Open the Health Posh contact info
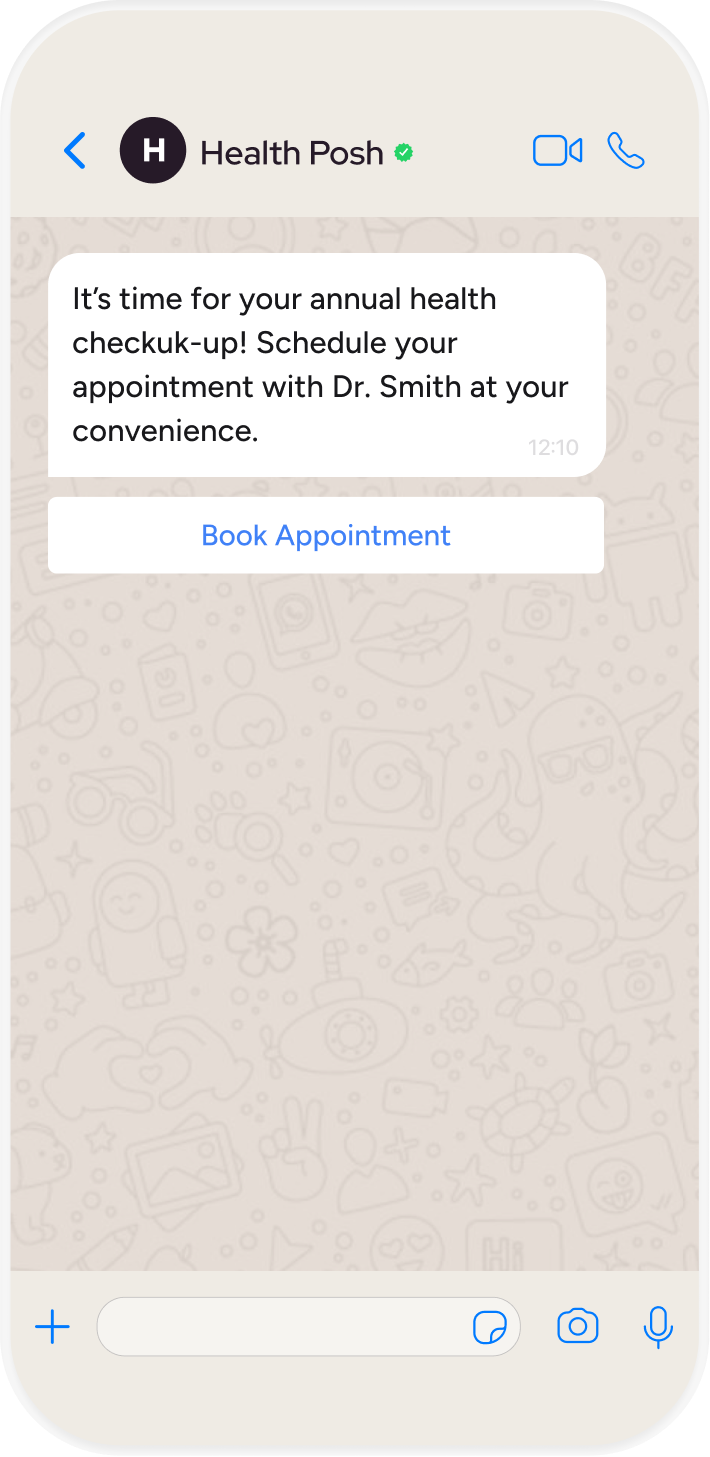The image size is (710, 1457). pos(291,152)
